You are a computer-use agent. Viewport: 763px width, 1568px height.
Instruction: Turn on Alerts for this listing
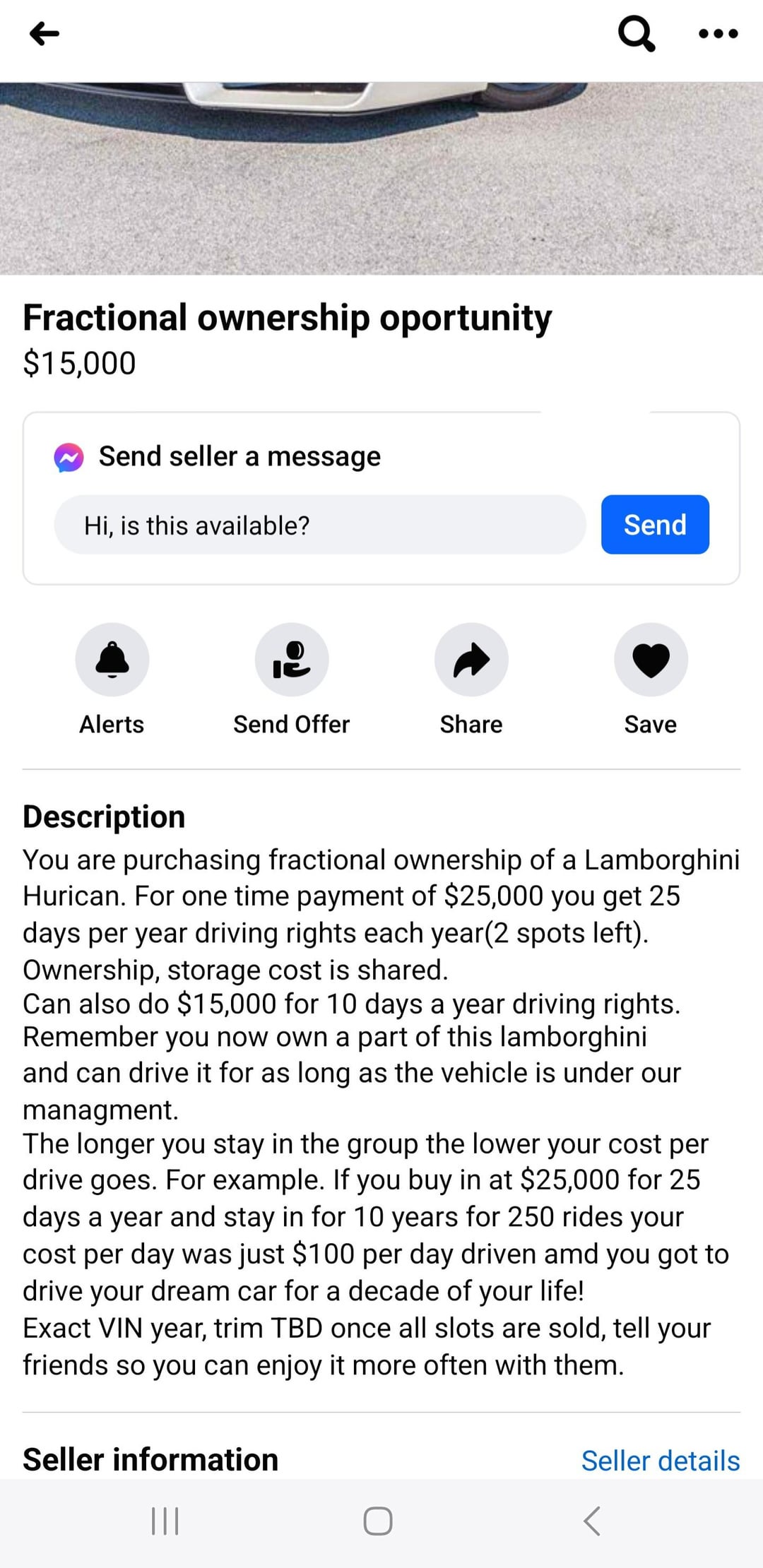tap(112, 660)
